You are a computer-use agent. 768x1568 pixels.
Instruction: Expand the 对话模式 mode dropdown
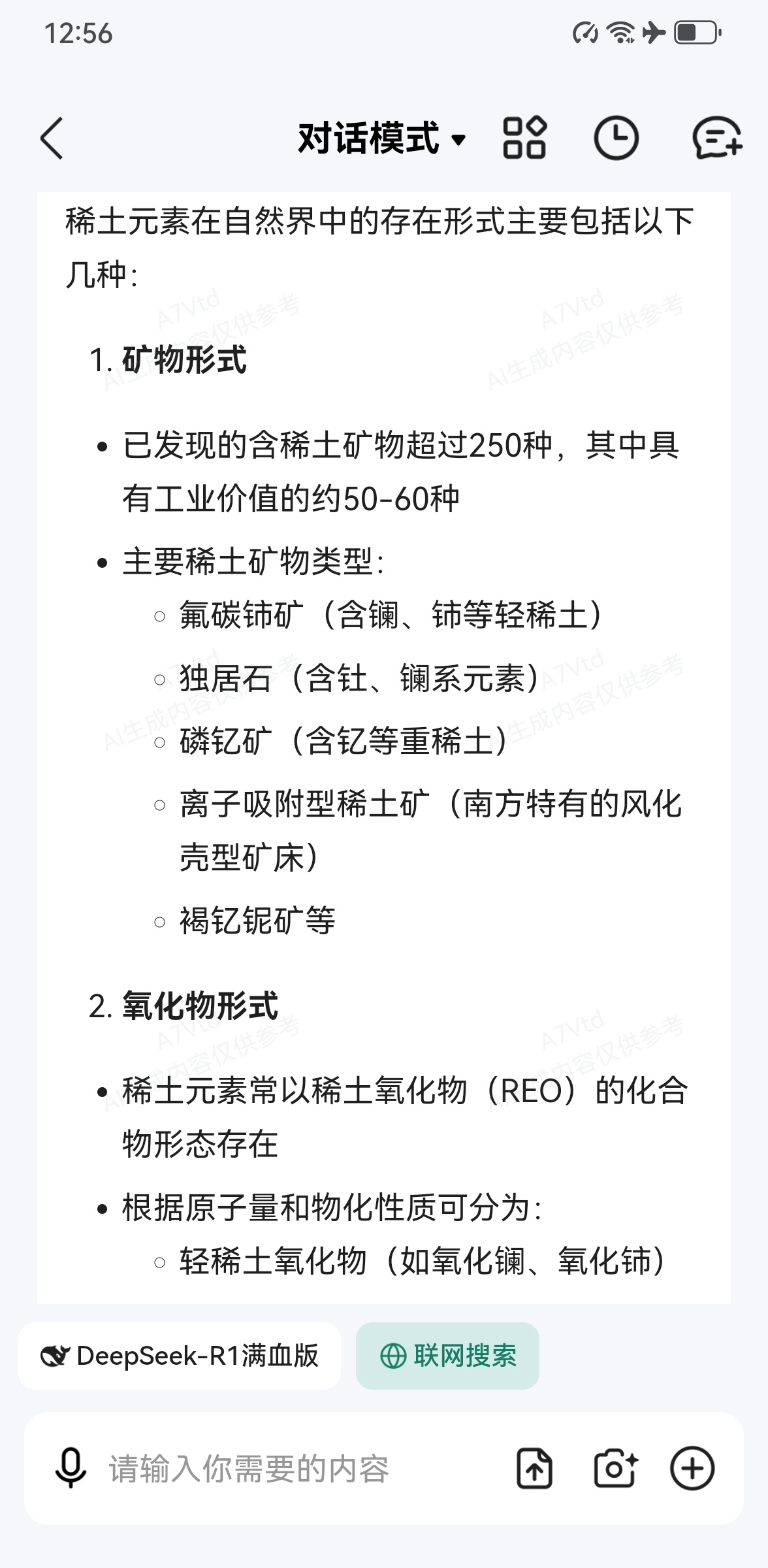pos(382,139)
